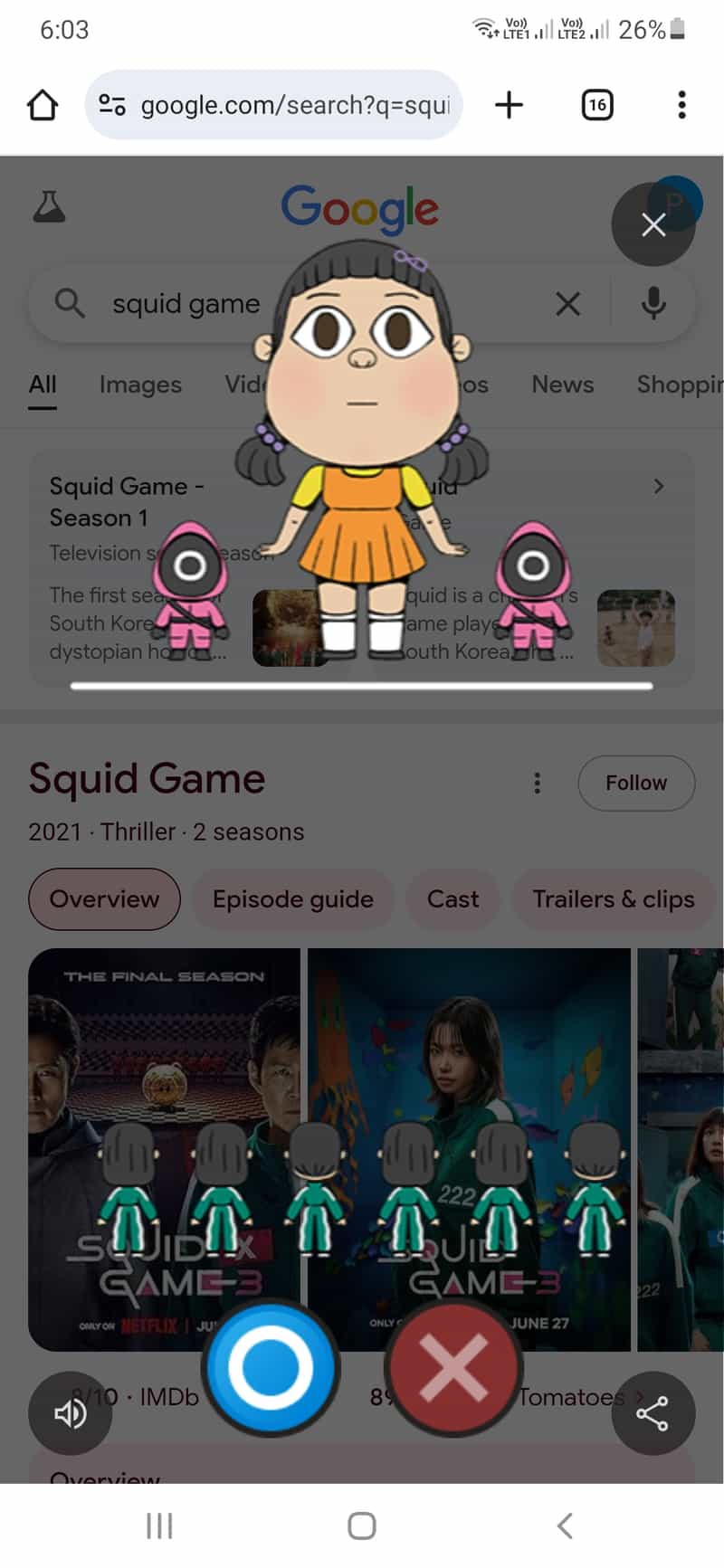Open a new browser tab

click(x=510, y=105)
